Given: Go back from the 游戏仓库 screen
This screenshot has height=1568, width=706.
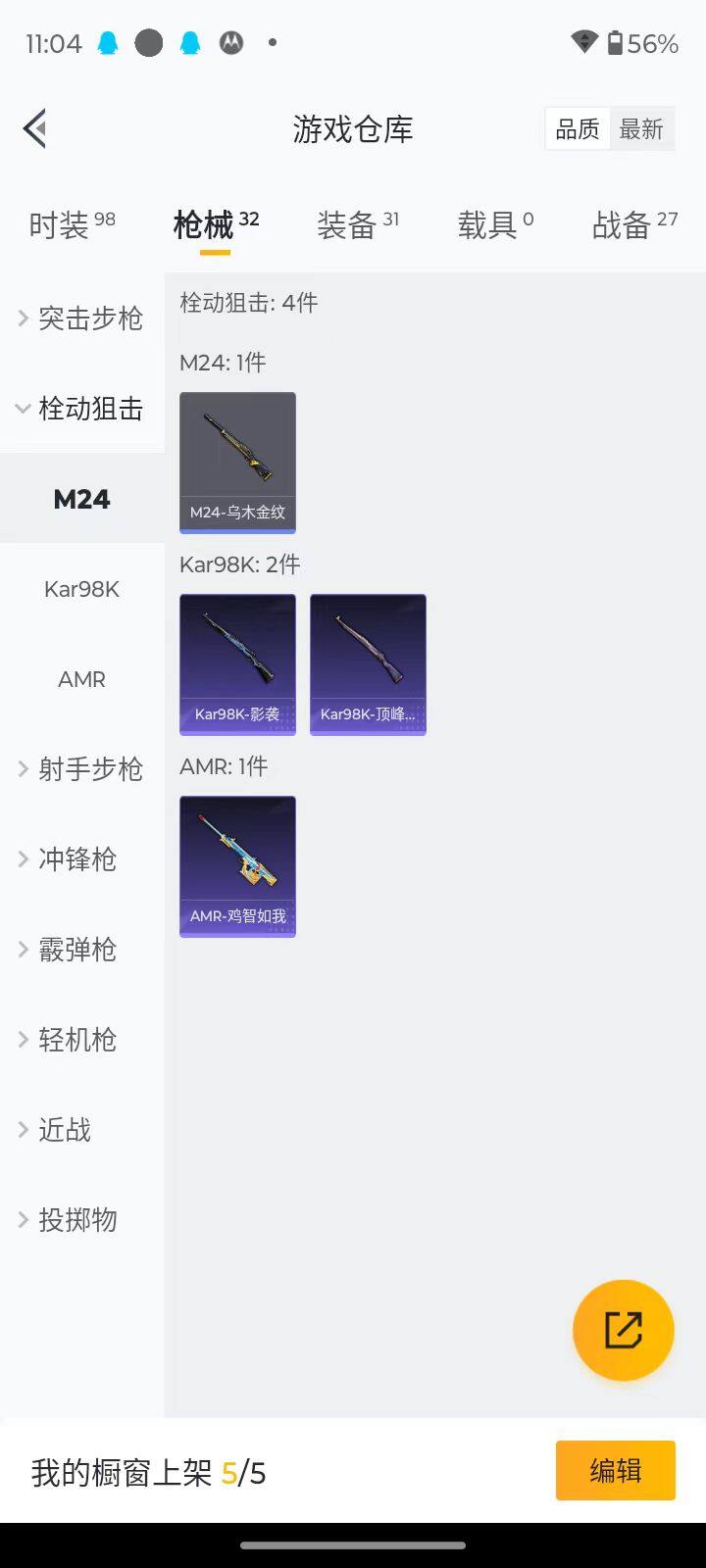Looking at the screenshot, I should click(35, 128).
